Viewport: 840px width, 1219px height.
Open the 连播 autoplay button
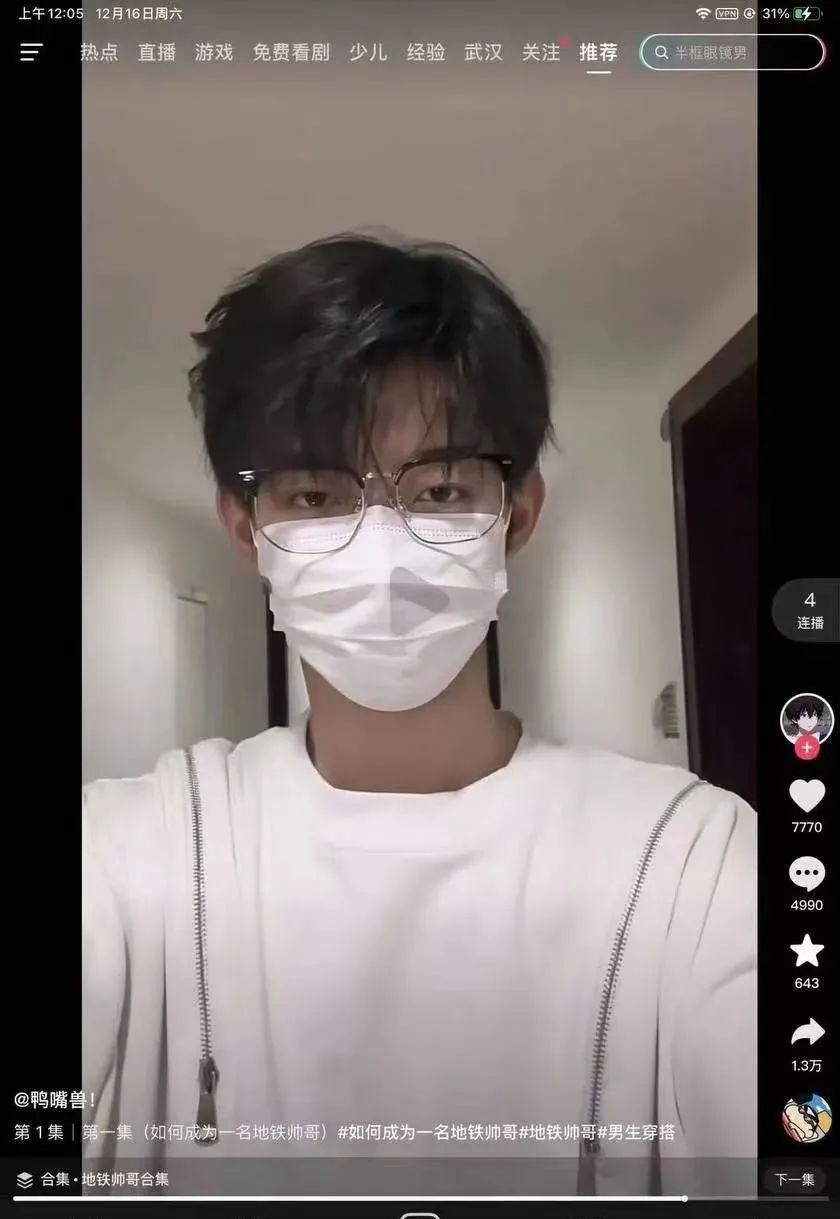[x=809, y=610]
